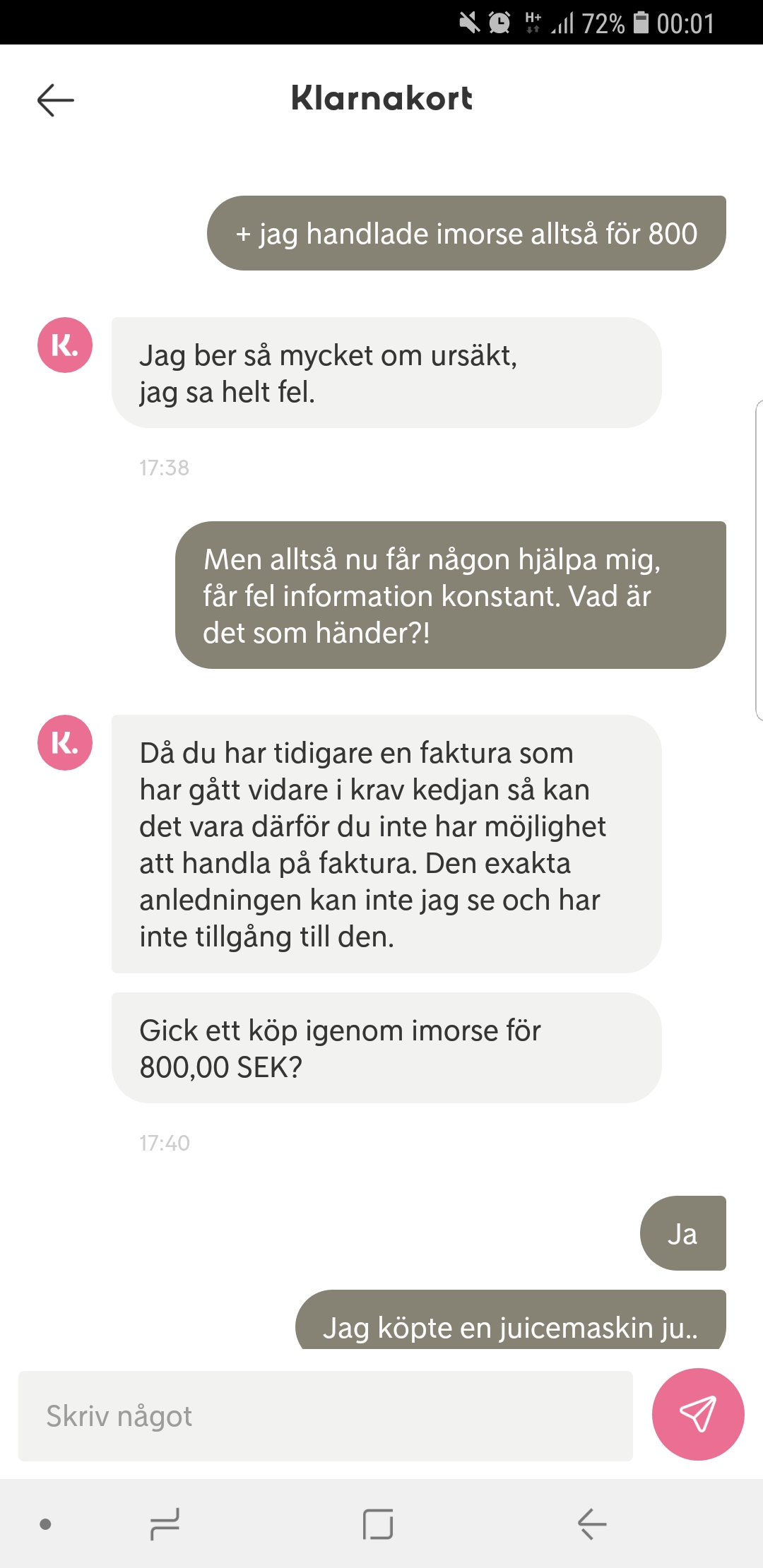Viewport: 763px width, 1568px height.
Task: Open recent apps from the navigation bar
Action: 165,1524
